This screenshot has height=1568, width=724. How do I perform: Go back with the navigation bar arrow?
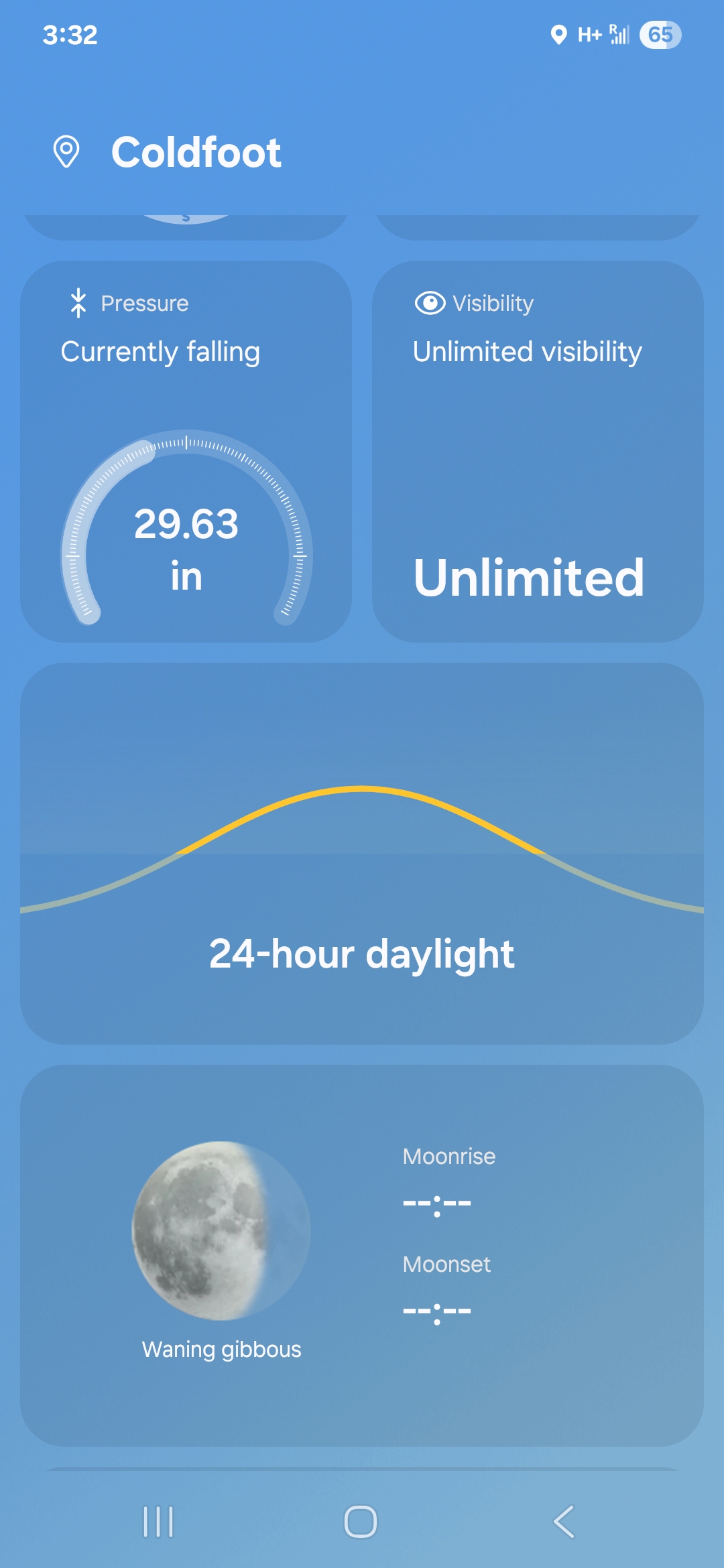point(564,1521)
